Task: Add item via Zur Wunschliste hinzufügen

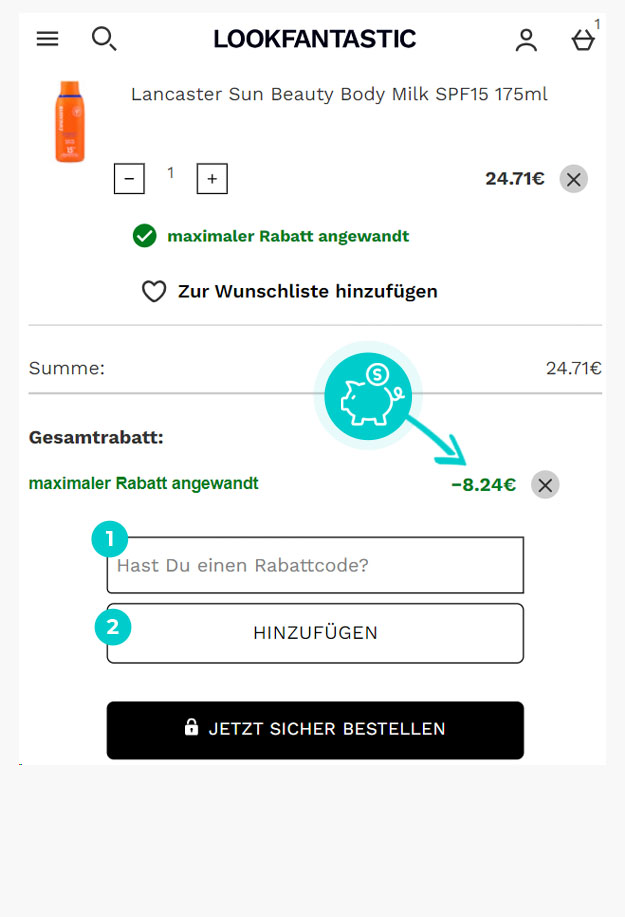Action: click(290, 292)
